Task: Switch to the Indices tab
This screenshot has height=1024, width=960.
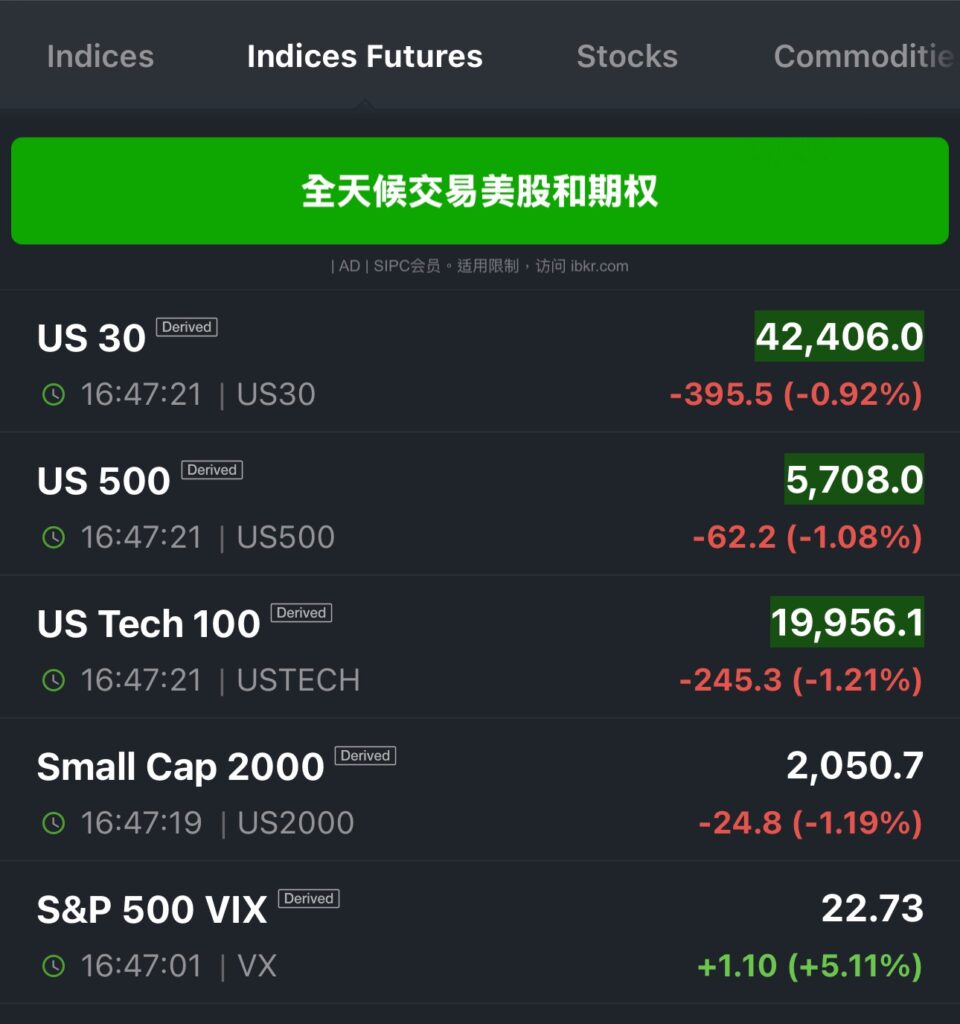Action: click(100, 56)
